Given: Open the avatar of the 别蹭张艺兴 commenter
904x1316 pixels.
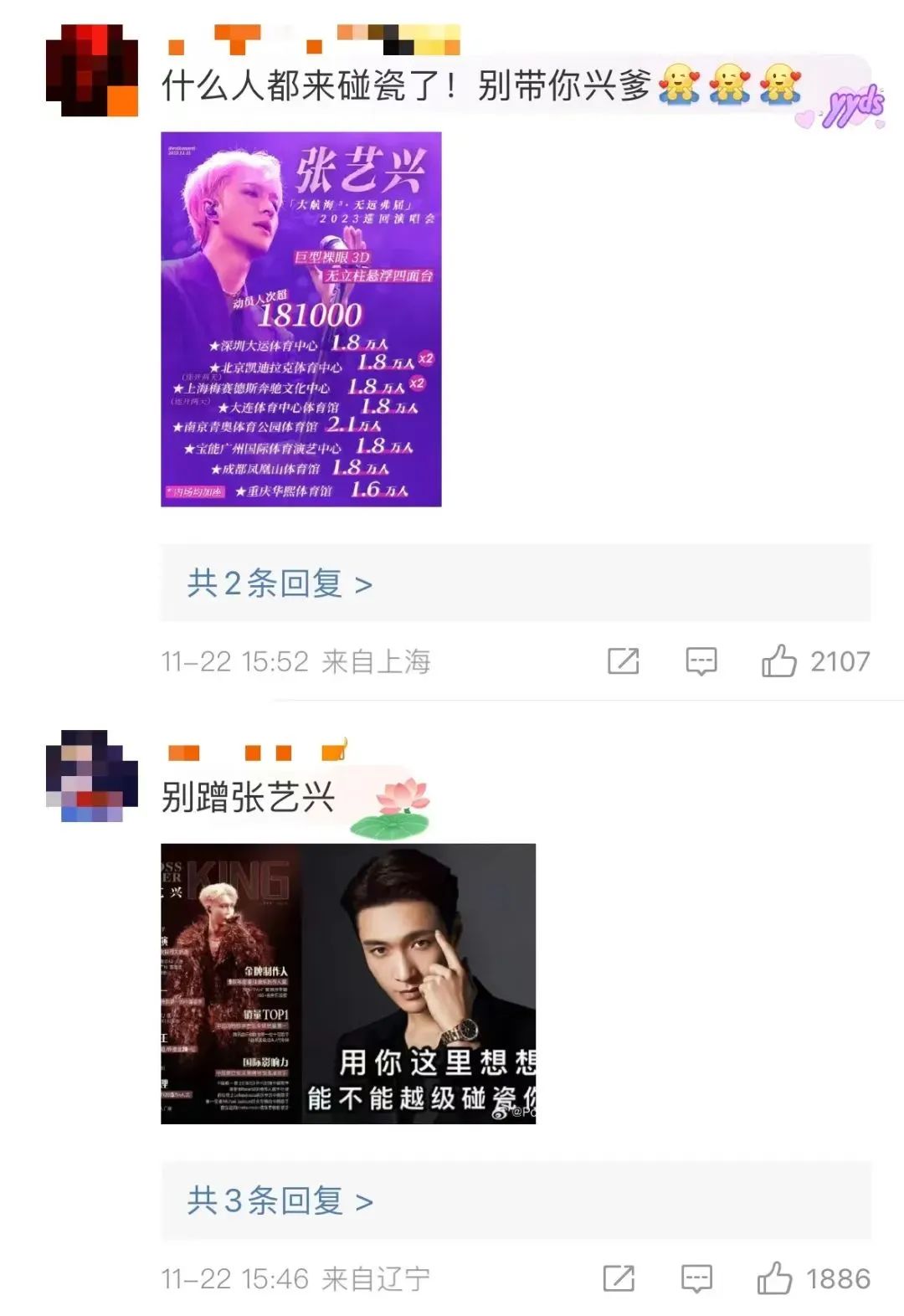Looking at the screenshot, I should pyautogui.click(x=91, y=775).
